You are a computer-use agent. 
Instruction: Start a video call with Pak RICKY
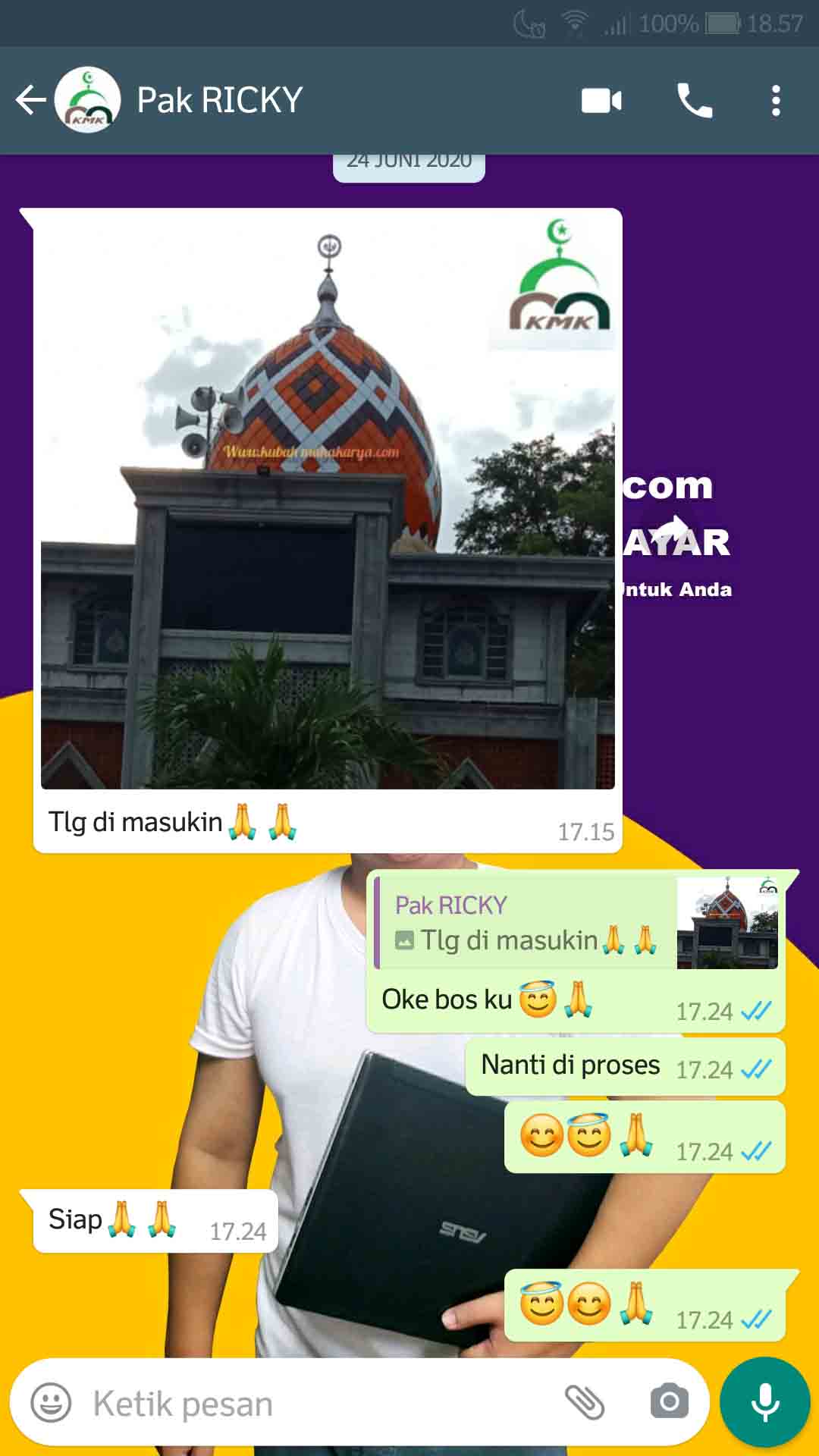click(601, 100)
